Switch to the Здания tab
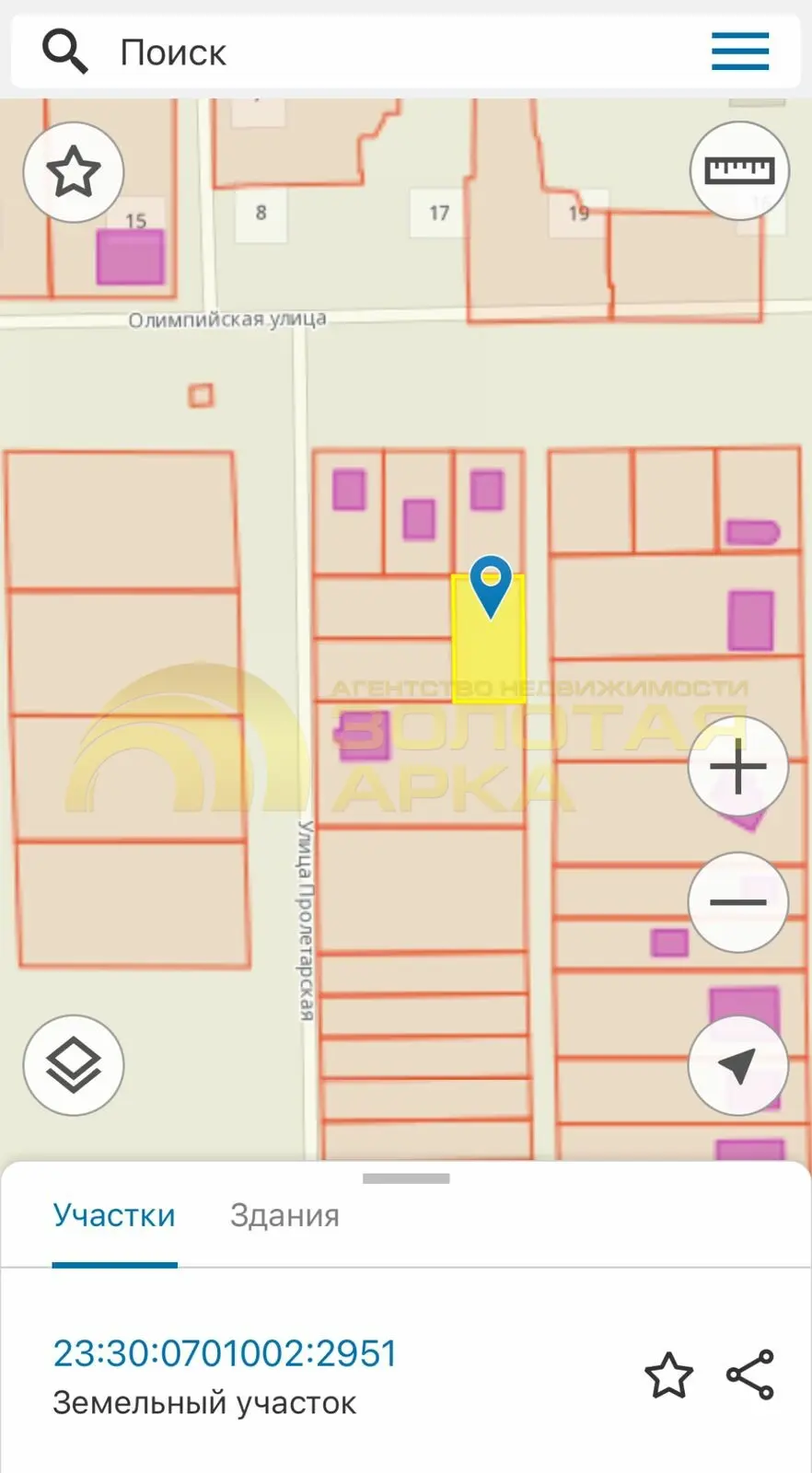The height and width of the screenshot is (1473, 812). click(x=284, y=1215)
